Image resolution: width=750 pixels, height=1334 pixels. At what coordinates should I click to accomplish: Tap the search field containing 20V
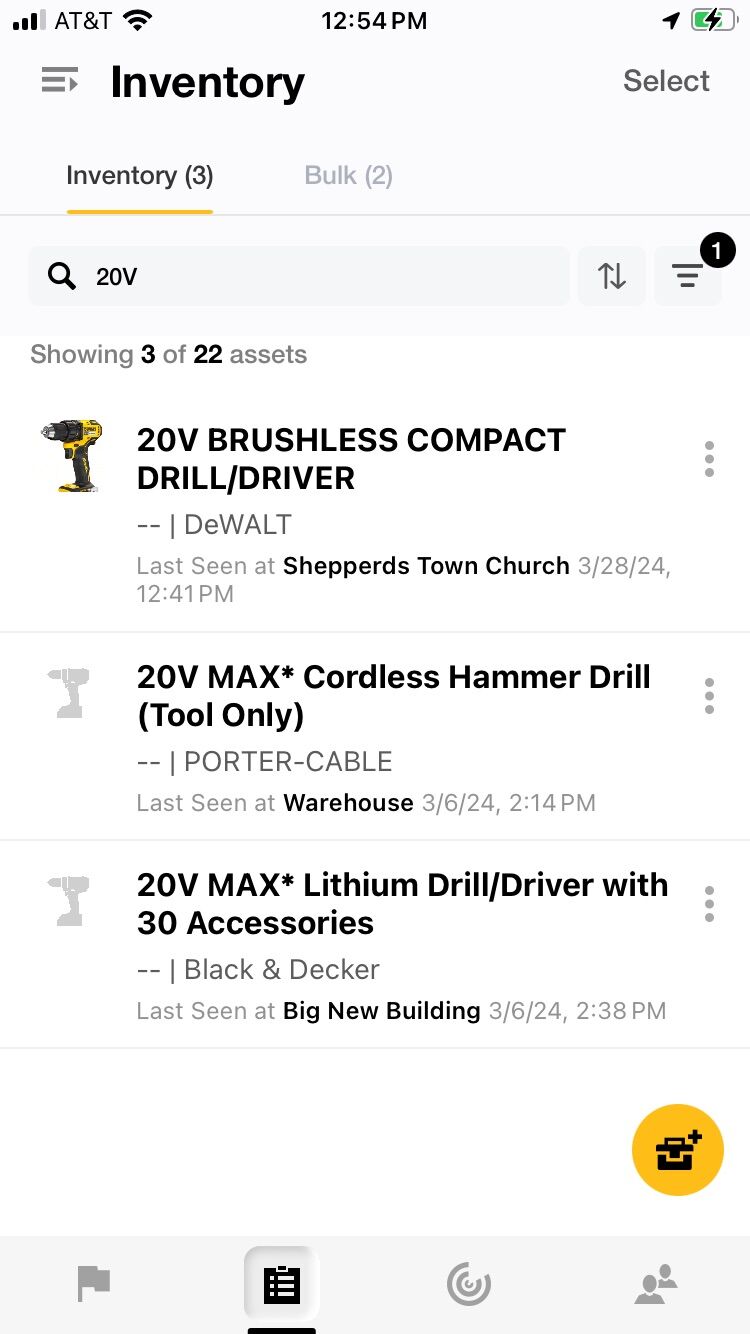coord(299,276)
